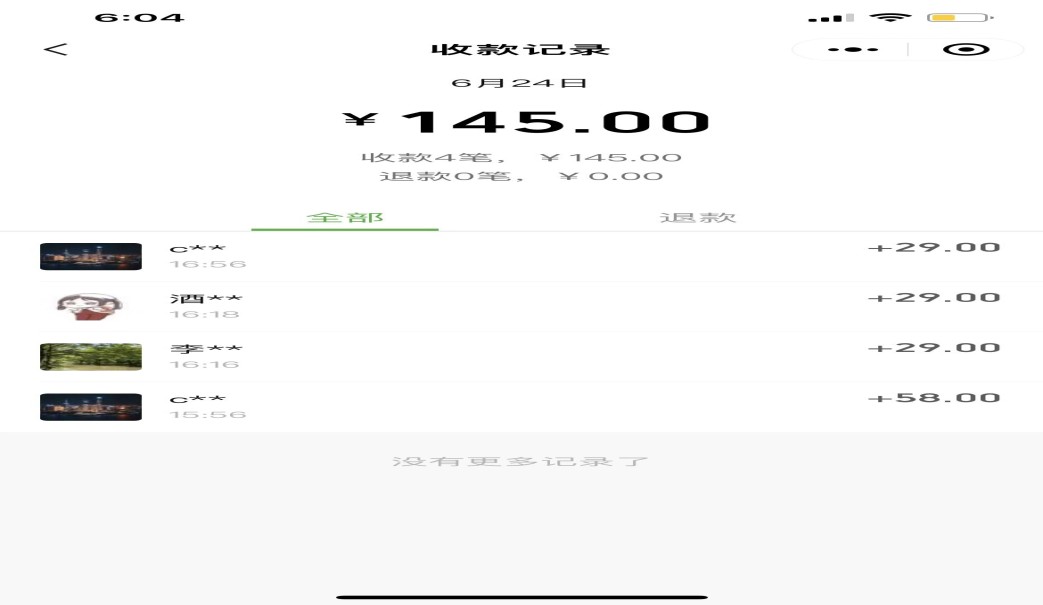The height and width of the screenshot is (605, 1043).
Task: Open the payment record from 酒**
Action: [520, 306]
